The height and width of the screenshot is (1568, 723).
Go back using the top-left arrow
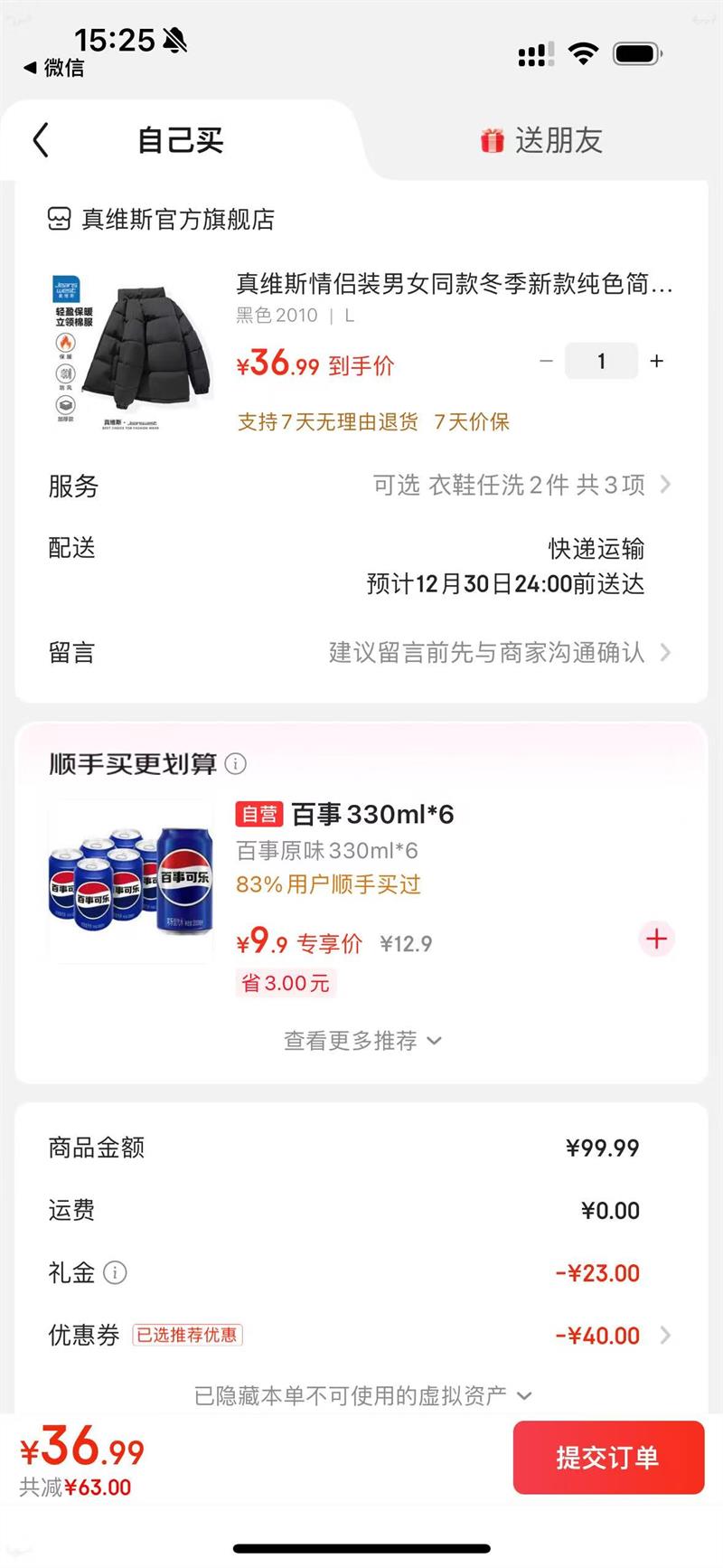41,140
